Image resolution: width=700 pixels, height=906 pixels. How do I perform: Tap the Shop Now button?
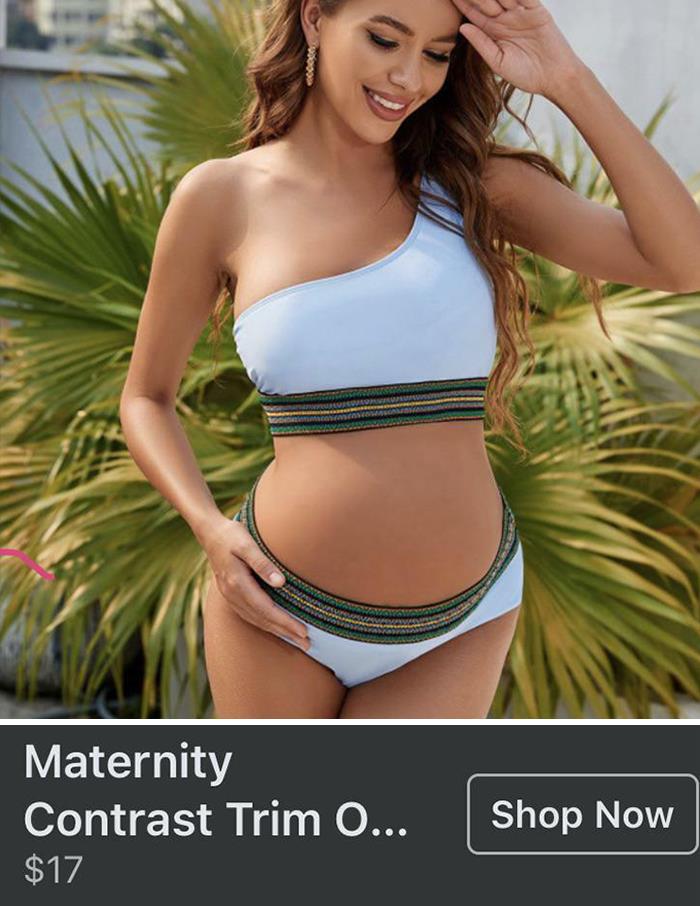[582, 814]
